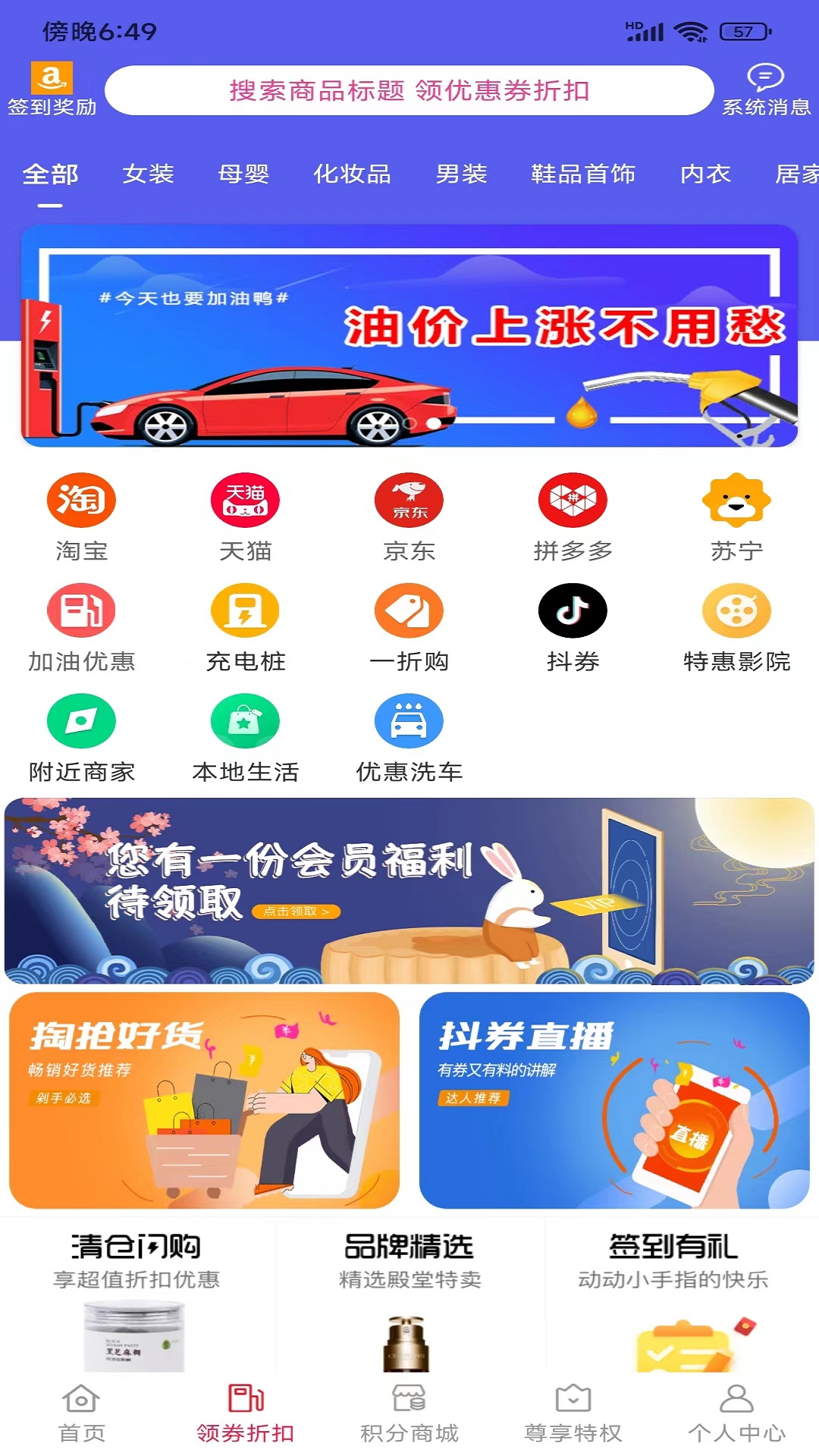Claim the 会员福利 member benefit banner
This screenshot has height=1456, width=819.
coord(409,890)
